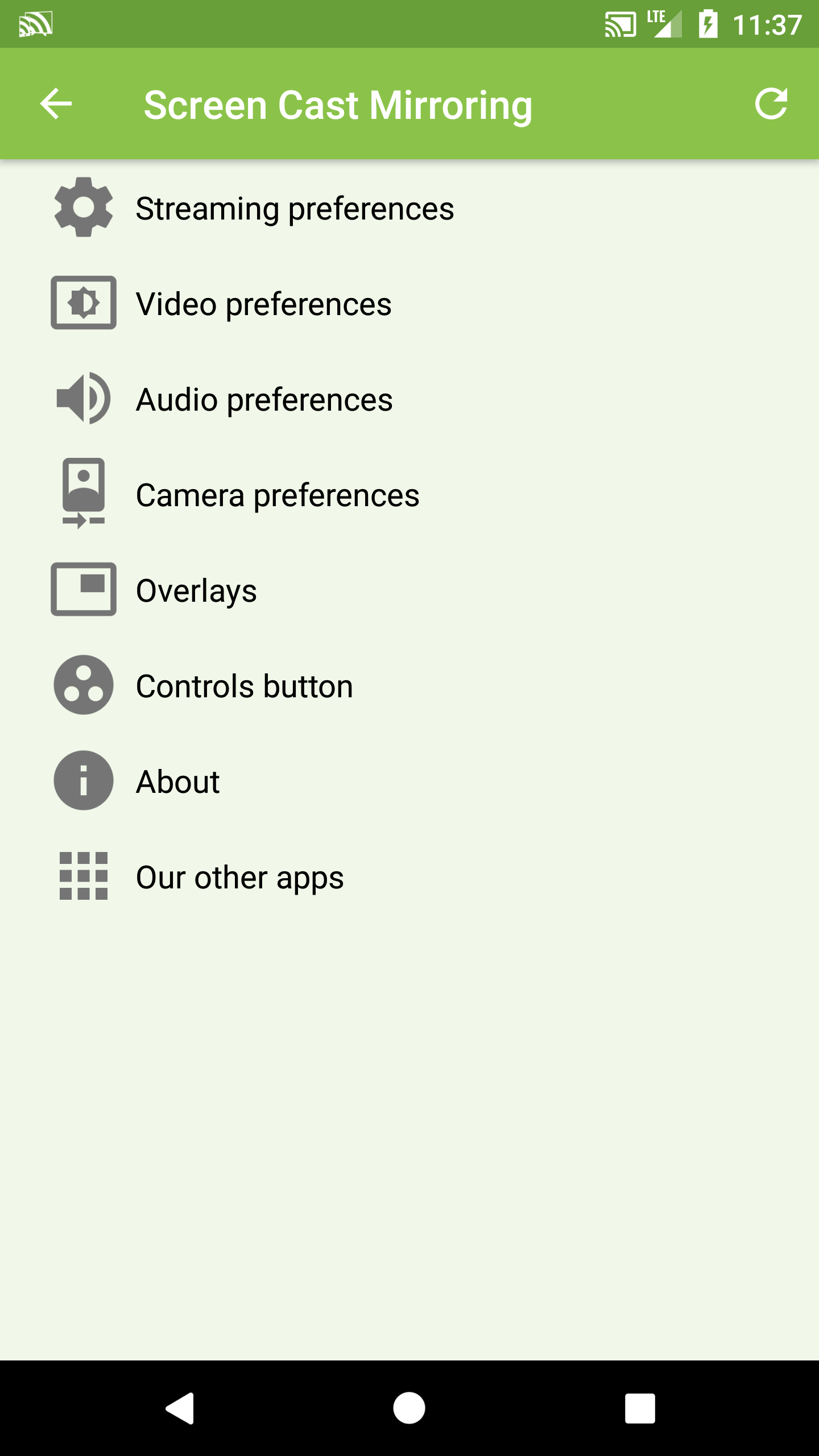Click the picture-in-picture Overlays icon
819x1456 pixels.
(x=83, y=590)
